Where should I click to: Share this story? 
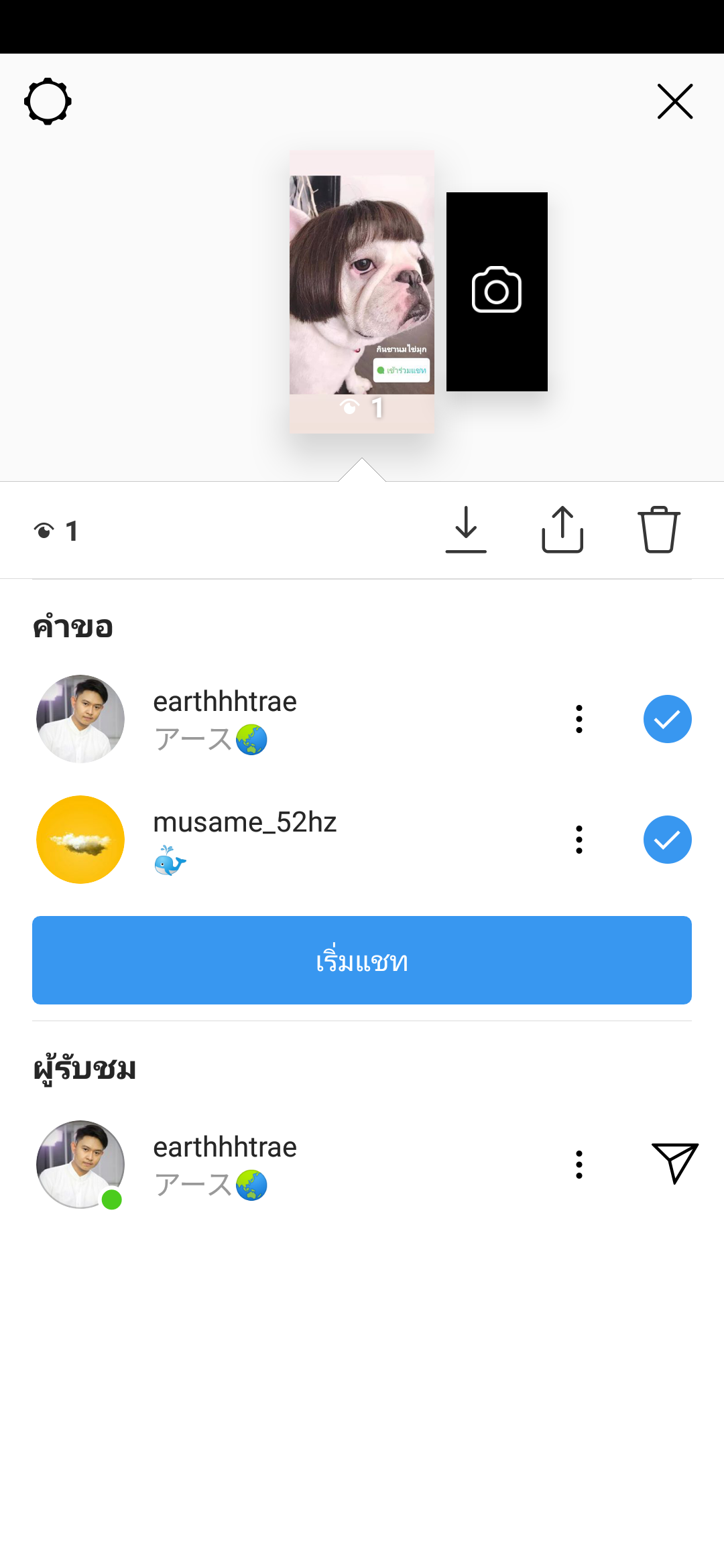562,529
